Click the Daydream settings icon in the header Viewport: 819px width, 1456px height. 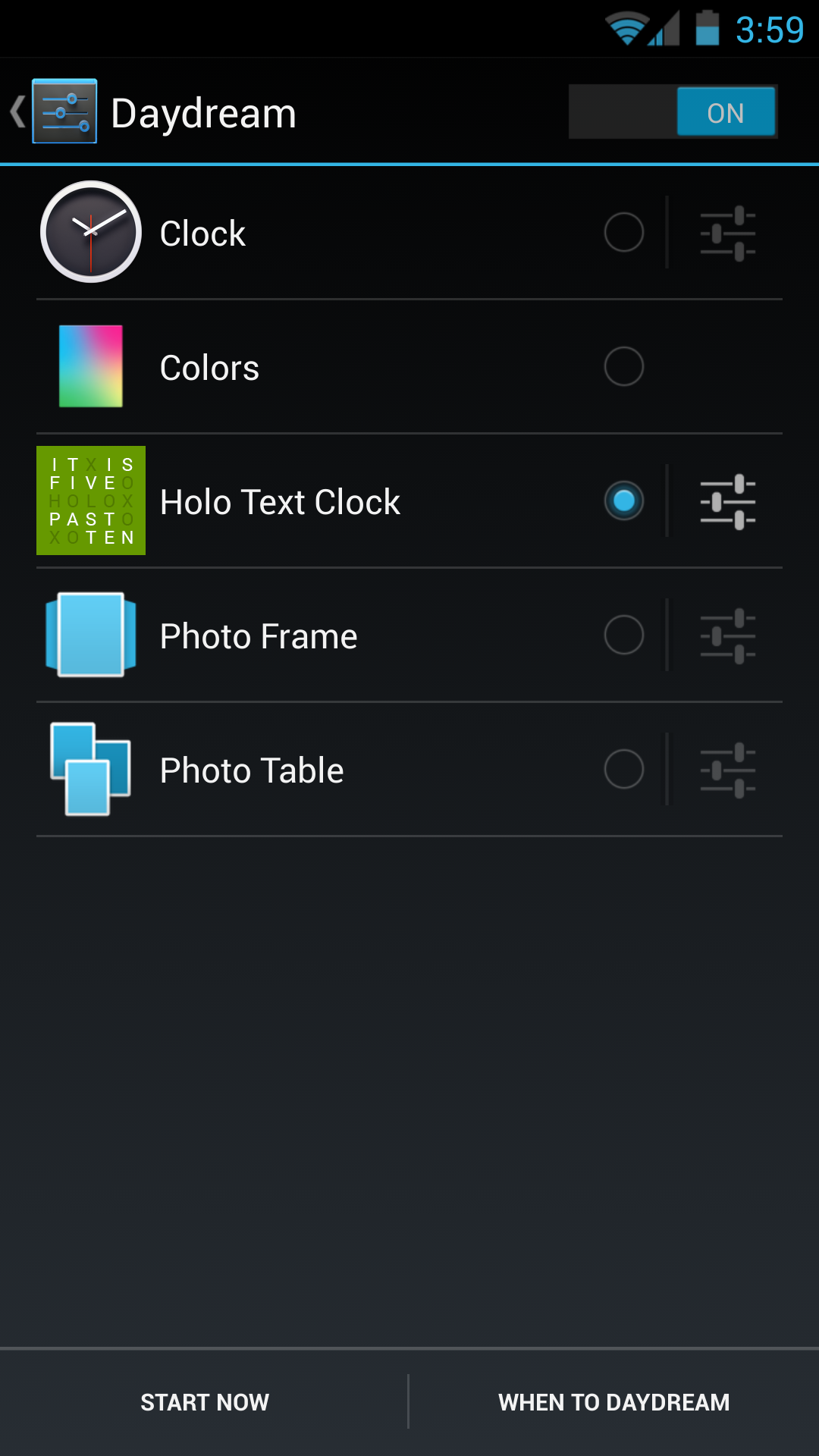tap(64, 112)
